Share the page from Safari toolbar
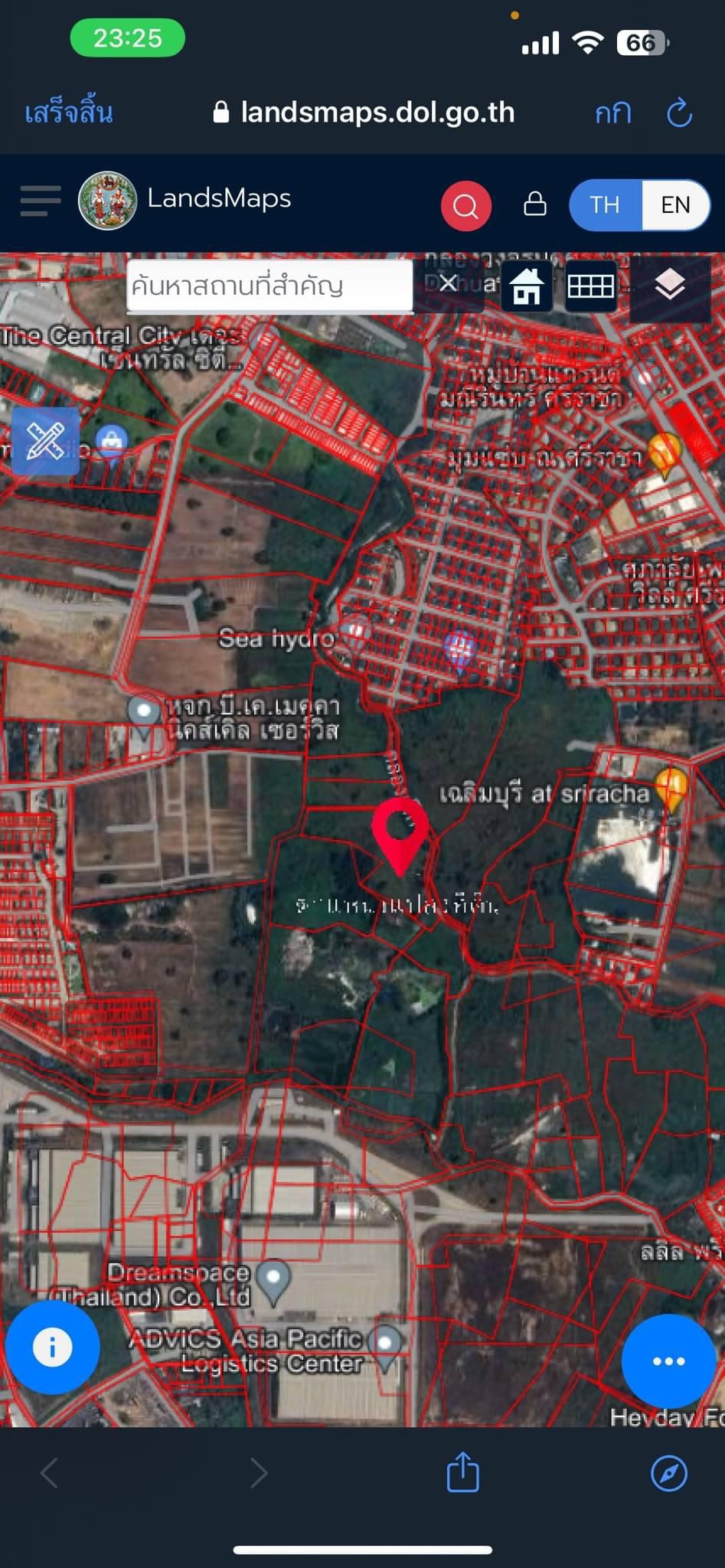 click(x=462, y=1473)
